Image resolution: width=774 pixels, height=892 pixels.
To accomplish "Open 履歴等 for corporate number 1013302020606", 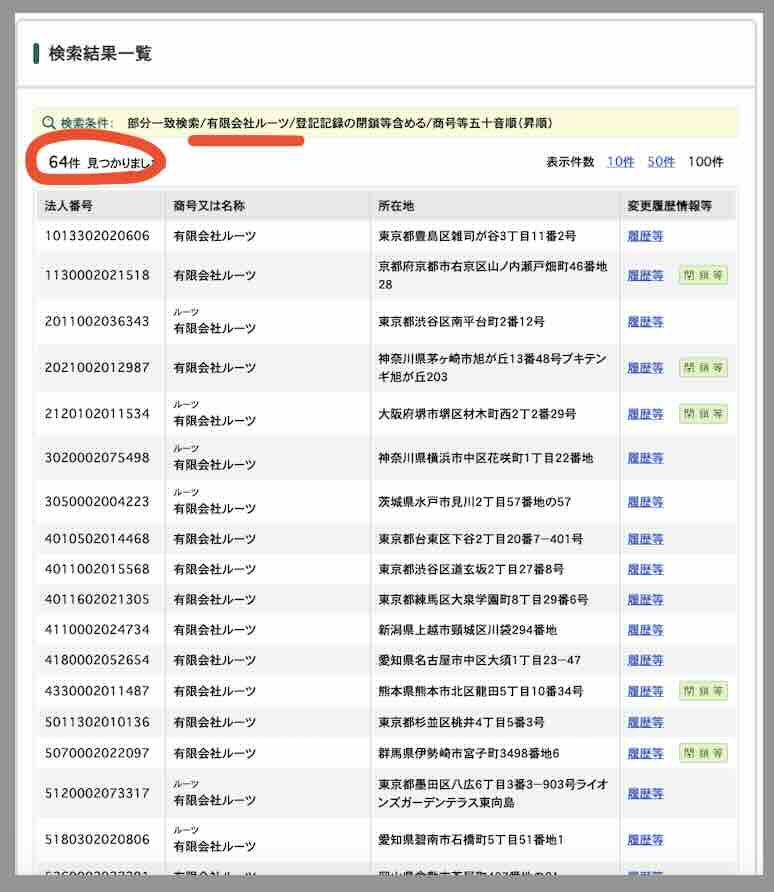I will point(645,236).
